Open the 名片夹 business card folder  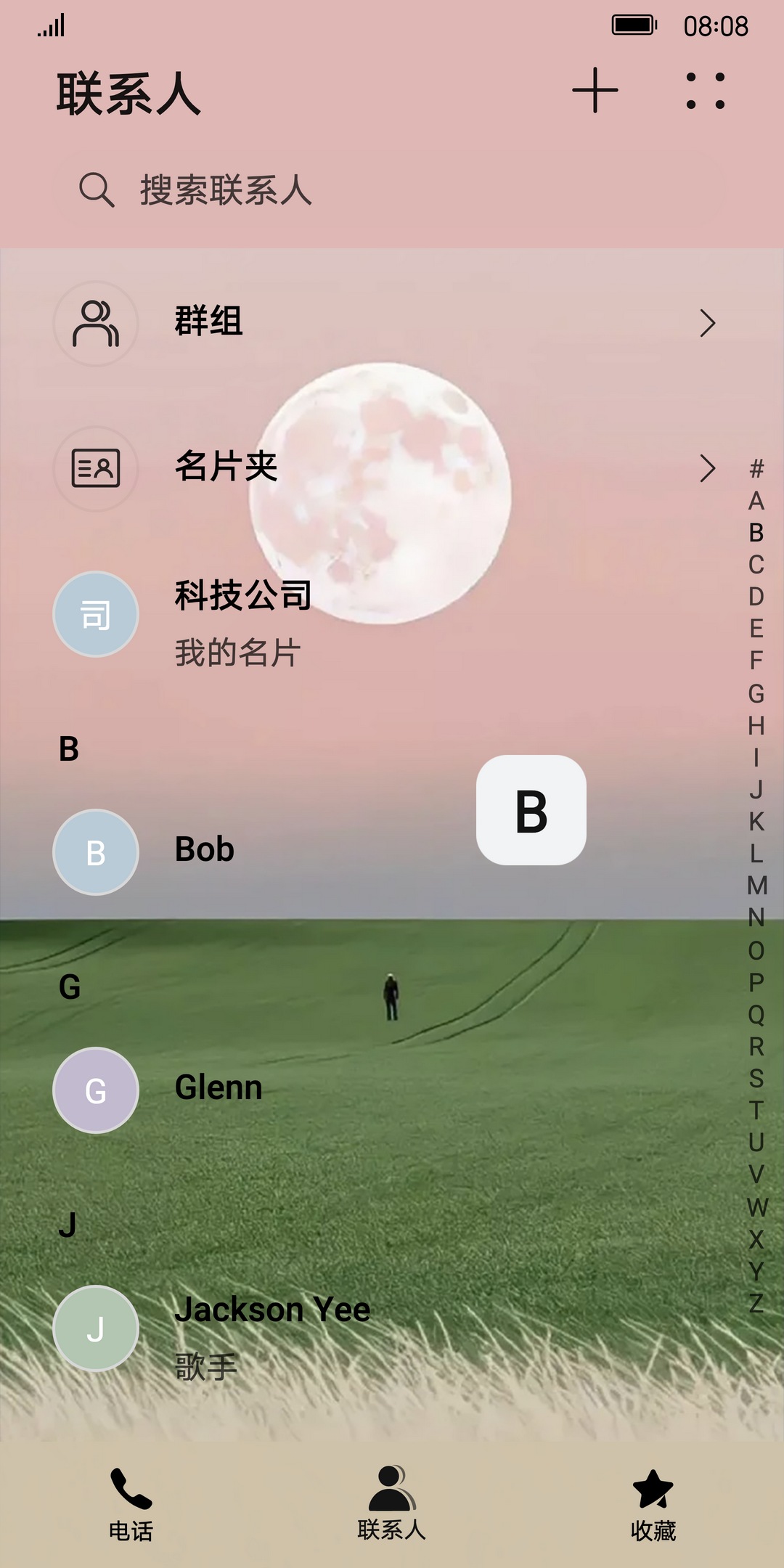385,468
